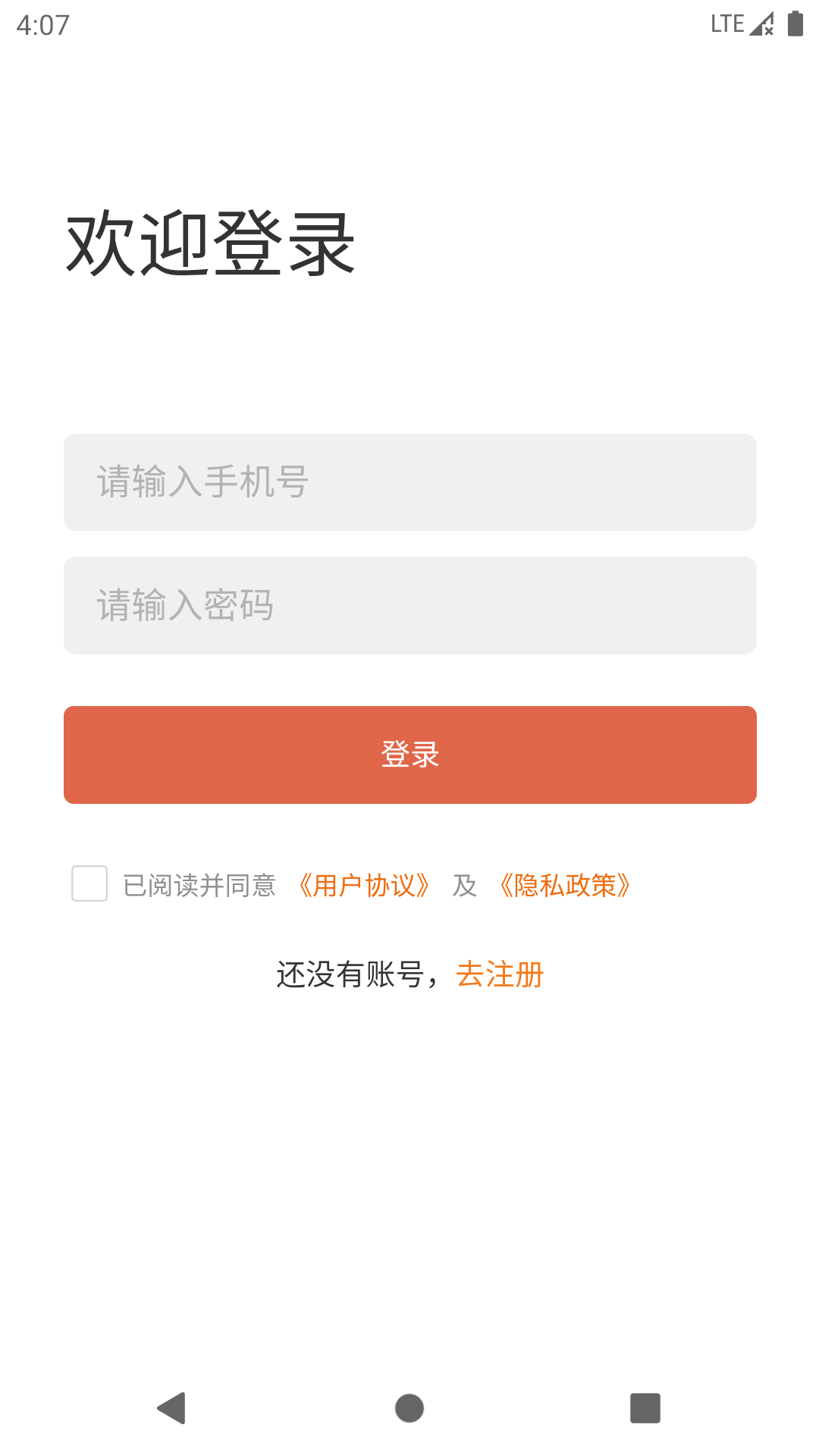View the 《隐私政策》 privacy policy link
Screen dimensions: 819x1456
click(565, 886)
